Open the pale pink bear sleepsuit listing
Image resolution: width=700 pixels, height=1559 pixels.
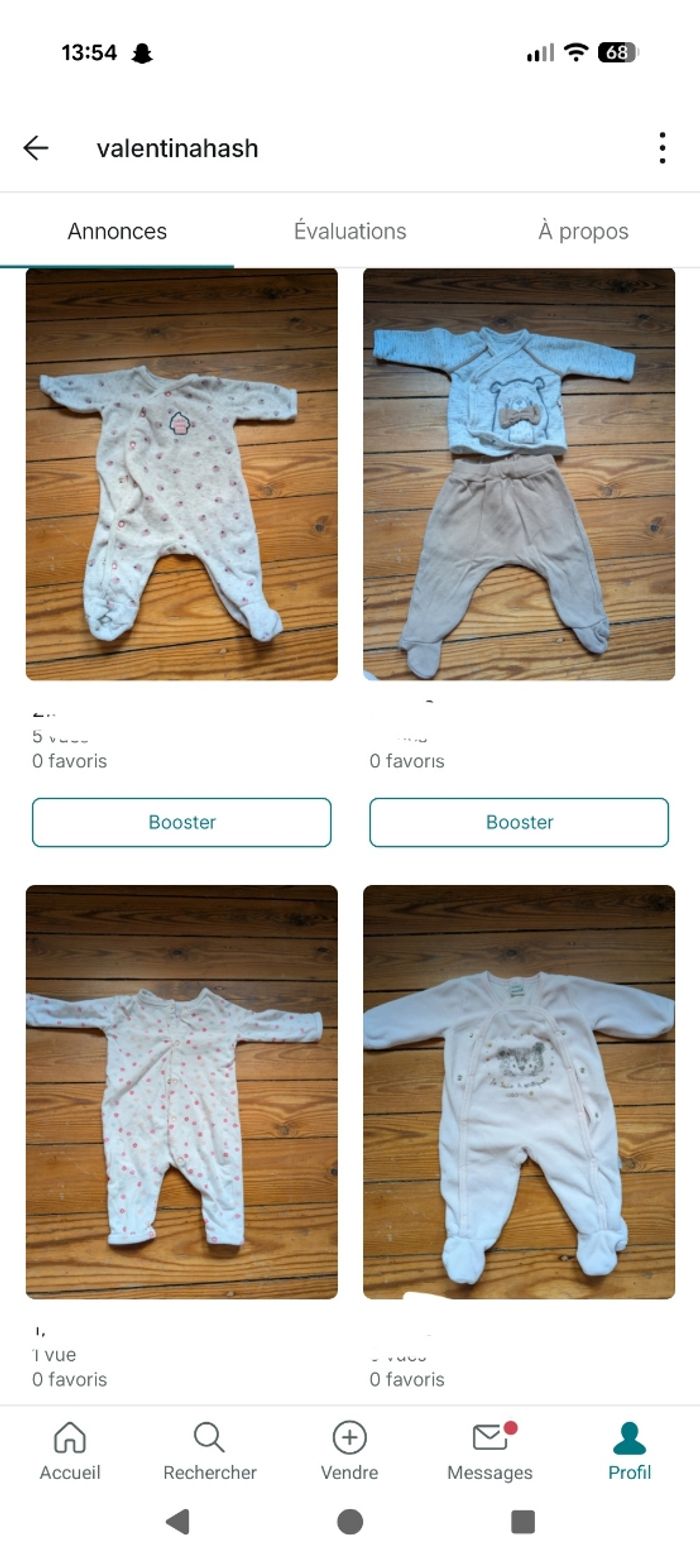coord(519,1091)
